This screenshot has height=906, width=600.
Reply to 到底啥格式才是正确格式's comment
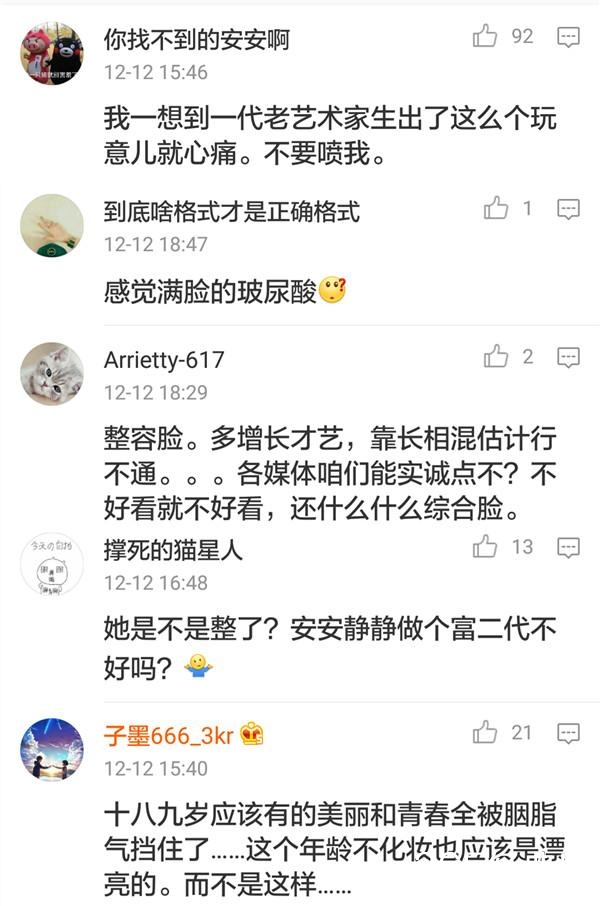pyautogui.click(x=568, y=209)
